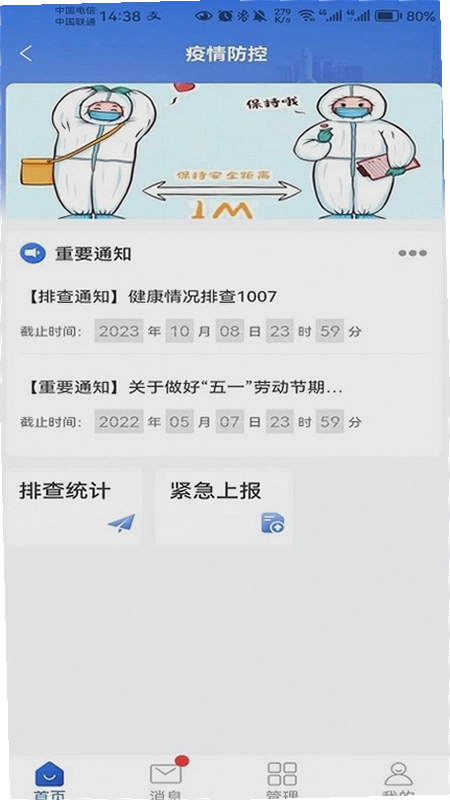The height and width of the screenshot is (800, 450).
Task: Switch to the 消息 tab
Action: click(x=166, y=781)
